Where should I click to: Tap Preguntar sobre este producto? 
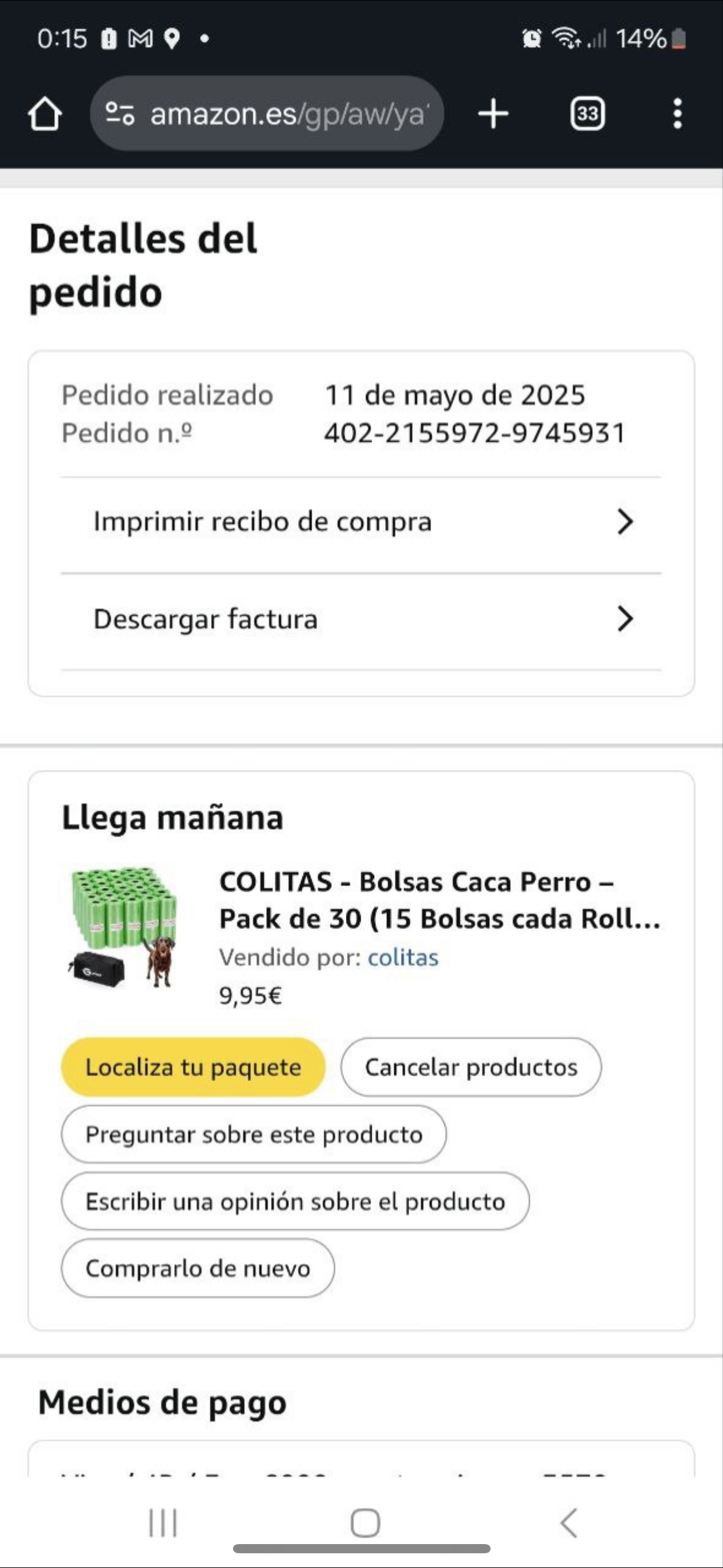pos(254,1134)
